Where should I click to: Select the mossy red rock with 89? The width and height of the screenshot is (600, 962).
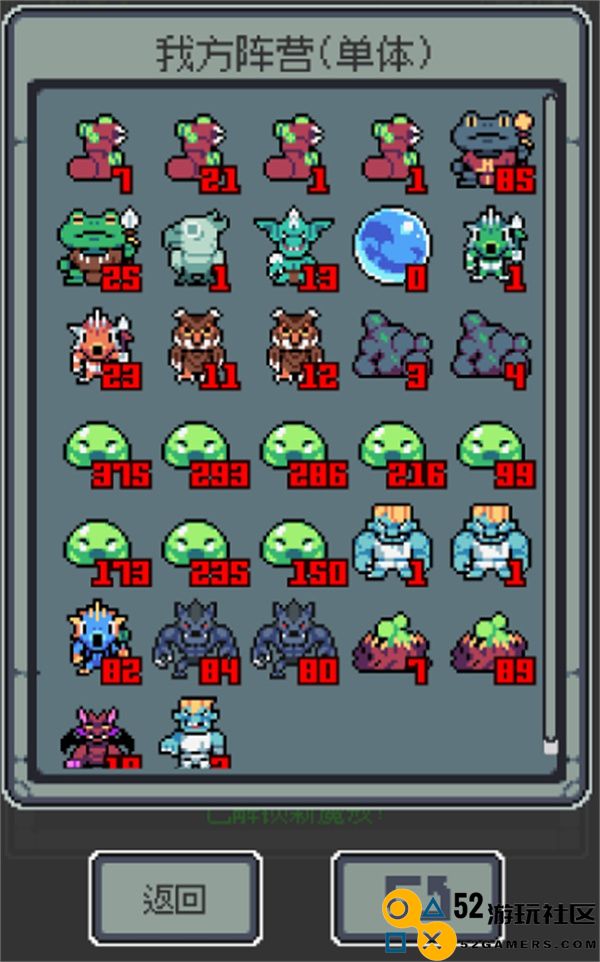(x=490, y=645)
